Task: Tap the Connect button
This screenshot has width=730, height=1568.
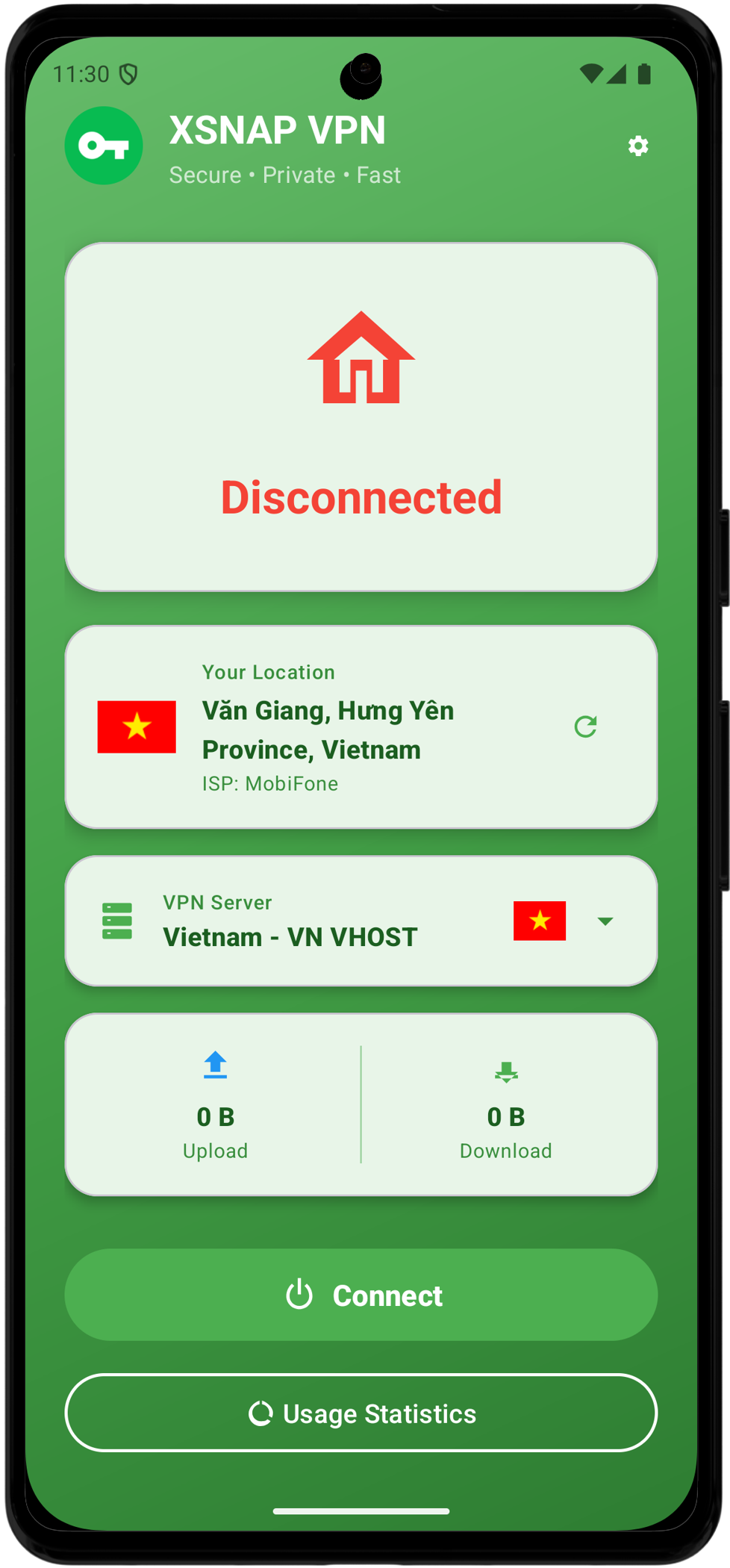Action: point(361,1295)
